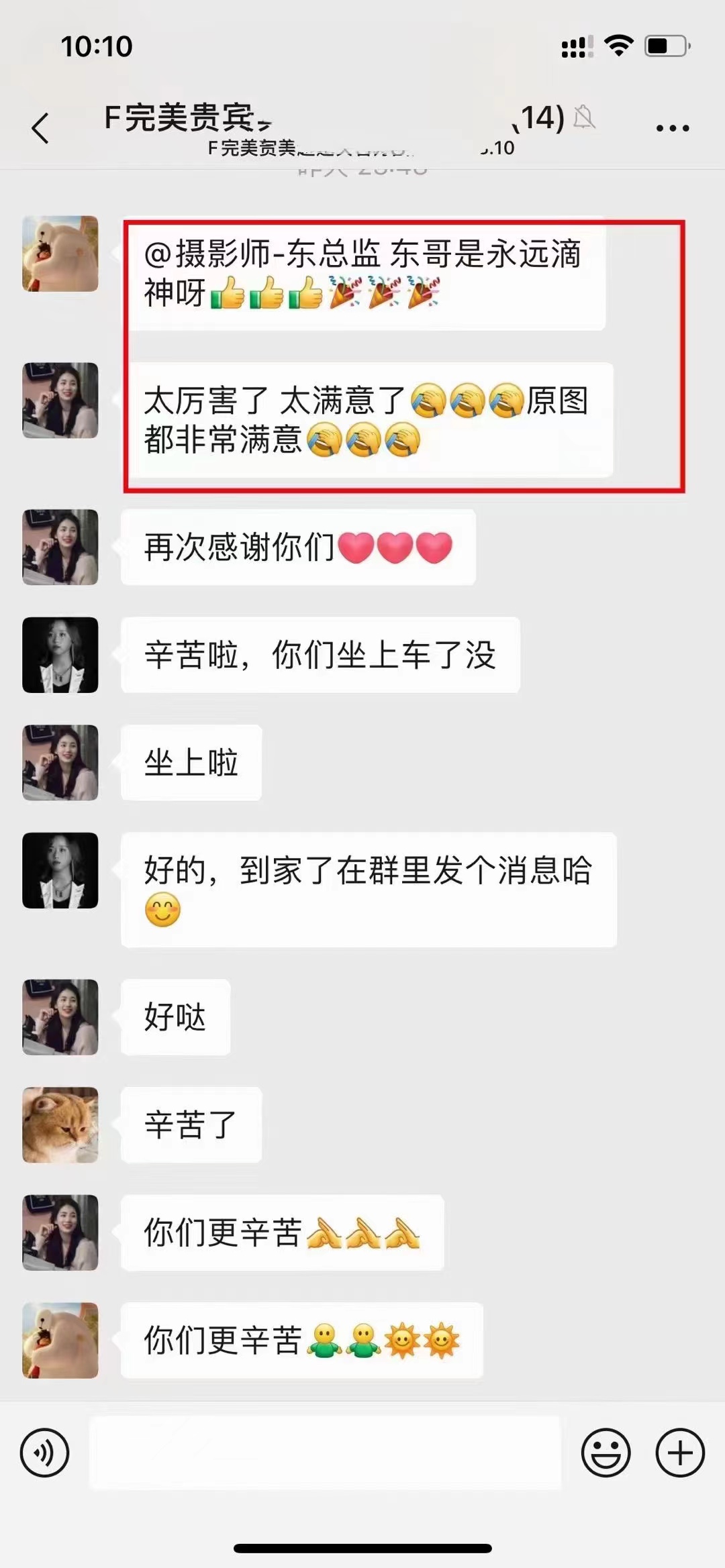Open the emoji sticker panel
Image resolution: width=725 pixels, height=1568 pixels.
point(606,1453)
